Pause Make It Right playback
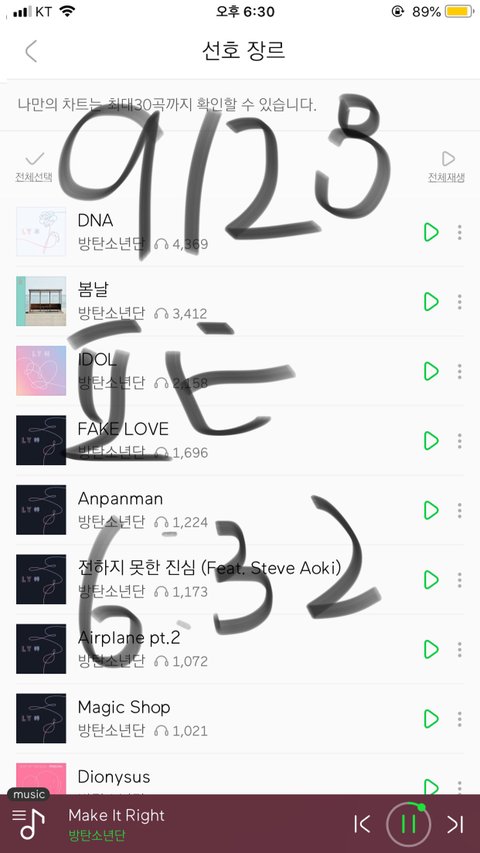This screenshot has height=853, width=480. (x=408, y=824)
